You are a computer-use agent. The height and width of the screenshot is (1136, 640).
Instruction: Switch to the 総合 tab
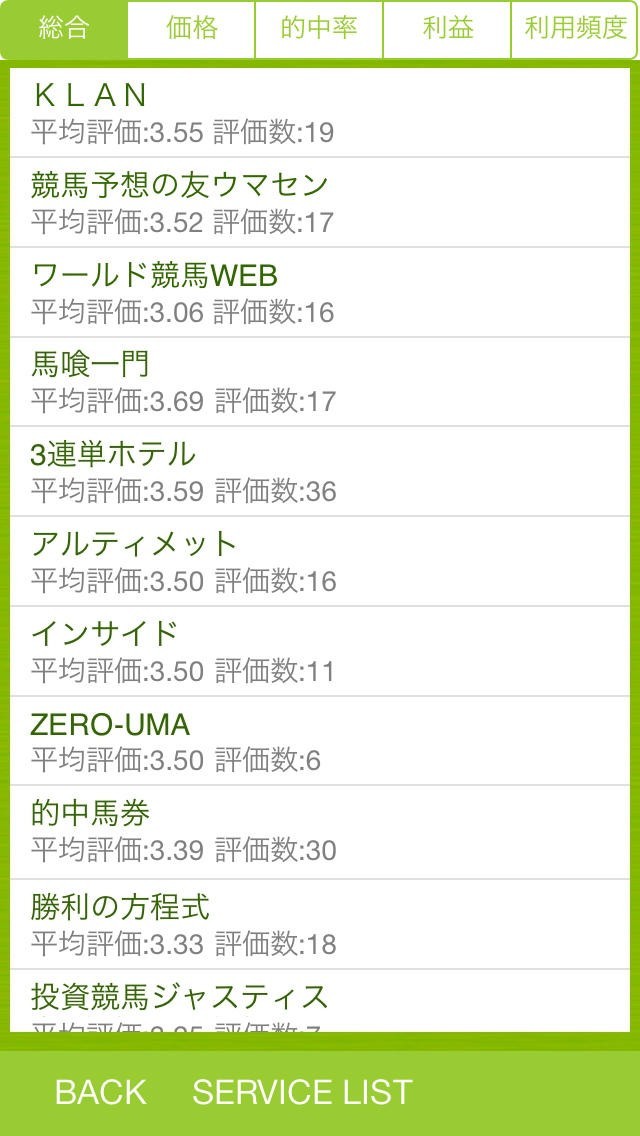64,29
